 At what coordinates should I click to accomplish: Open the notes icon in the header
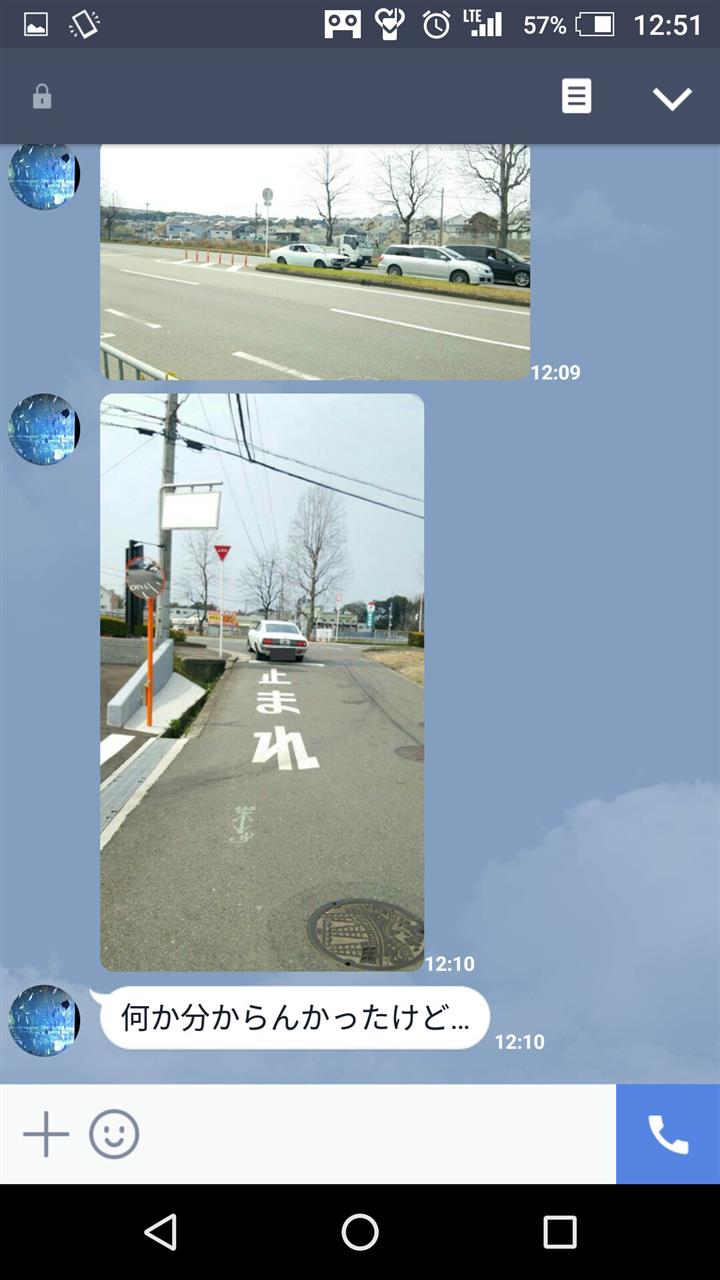[x=576, y=97]
